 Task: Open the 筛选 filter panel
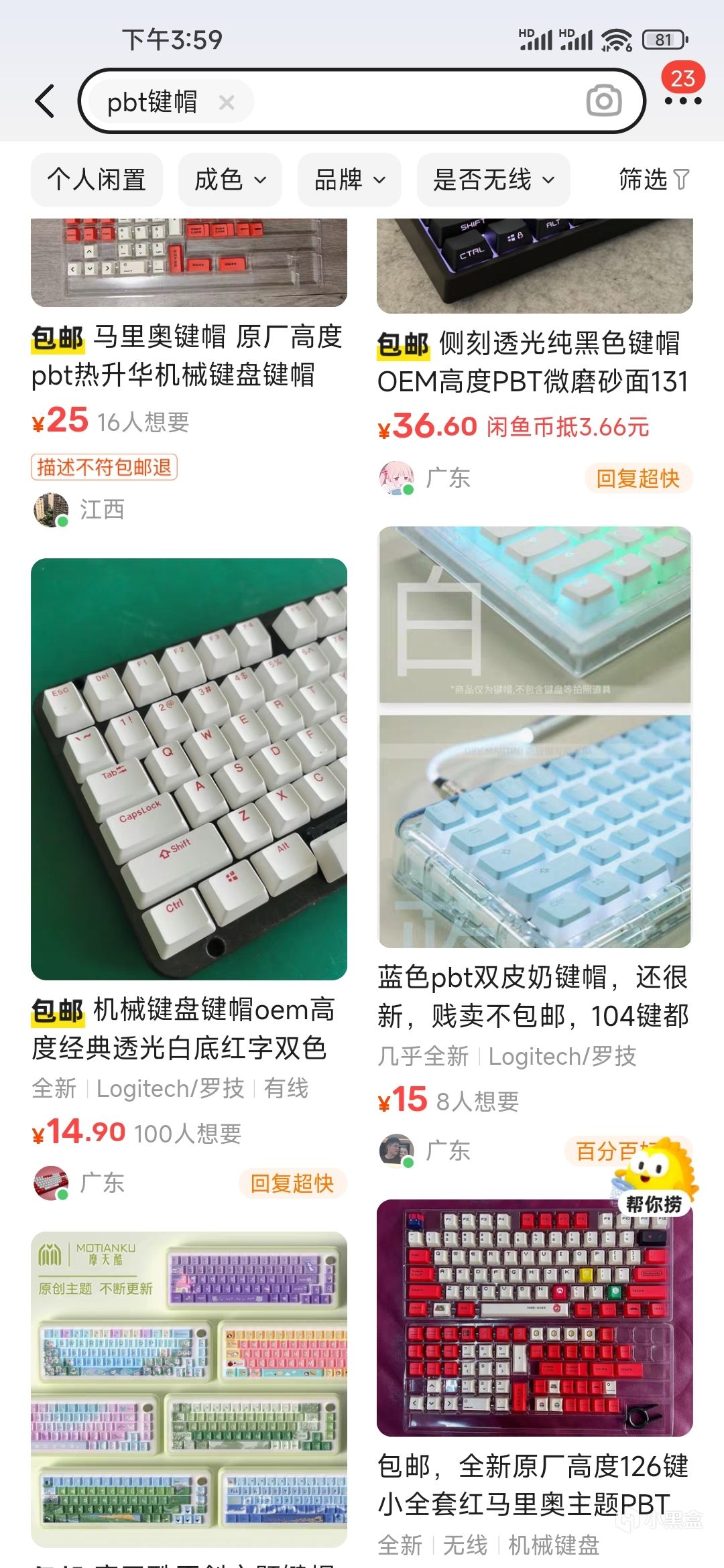pos(653,180)
